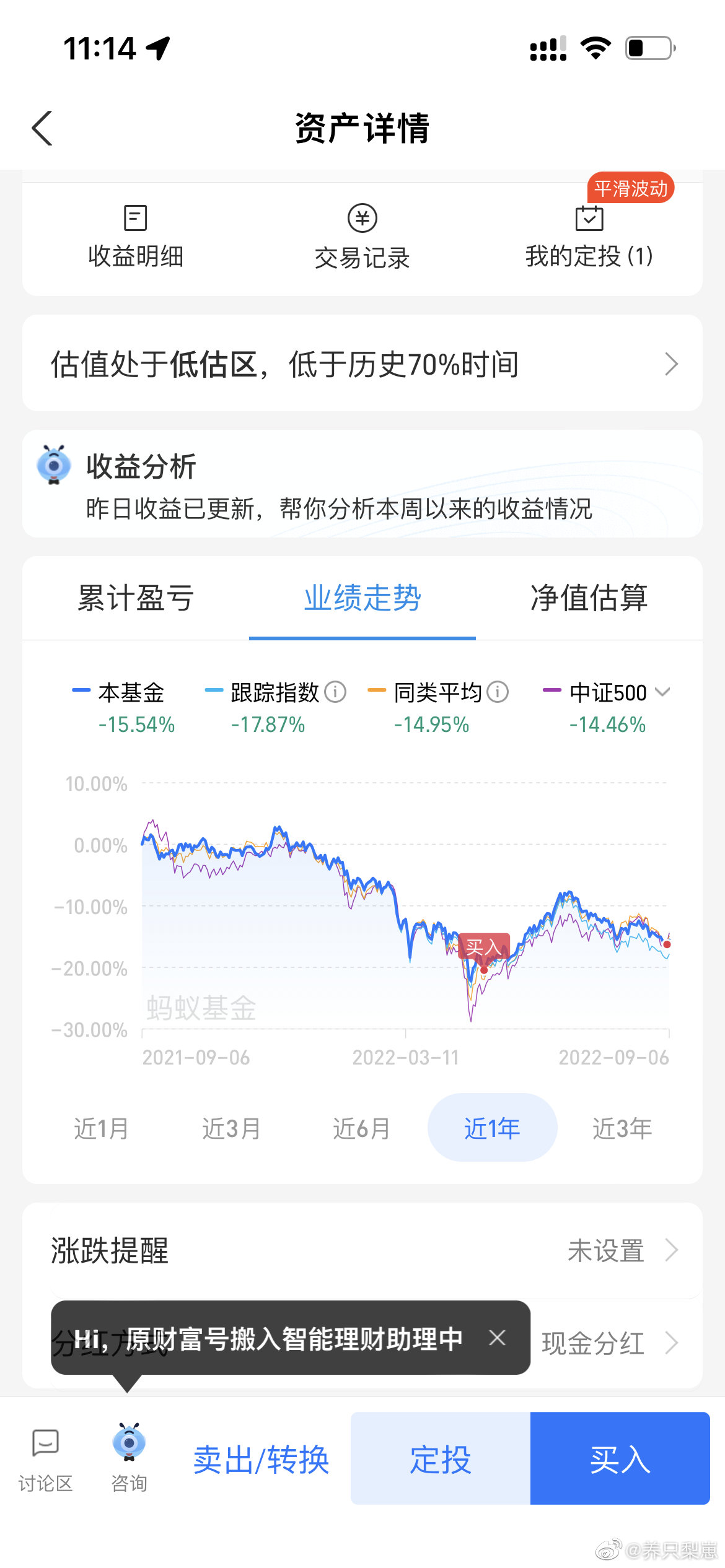The width and height of the screenshot is (725, 1568).
Task: Switch to 净值估算 tab
Action: (x=589, y=598)
